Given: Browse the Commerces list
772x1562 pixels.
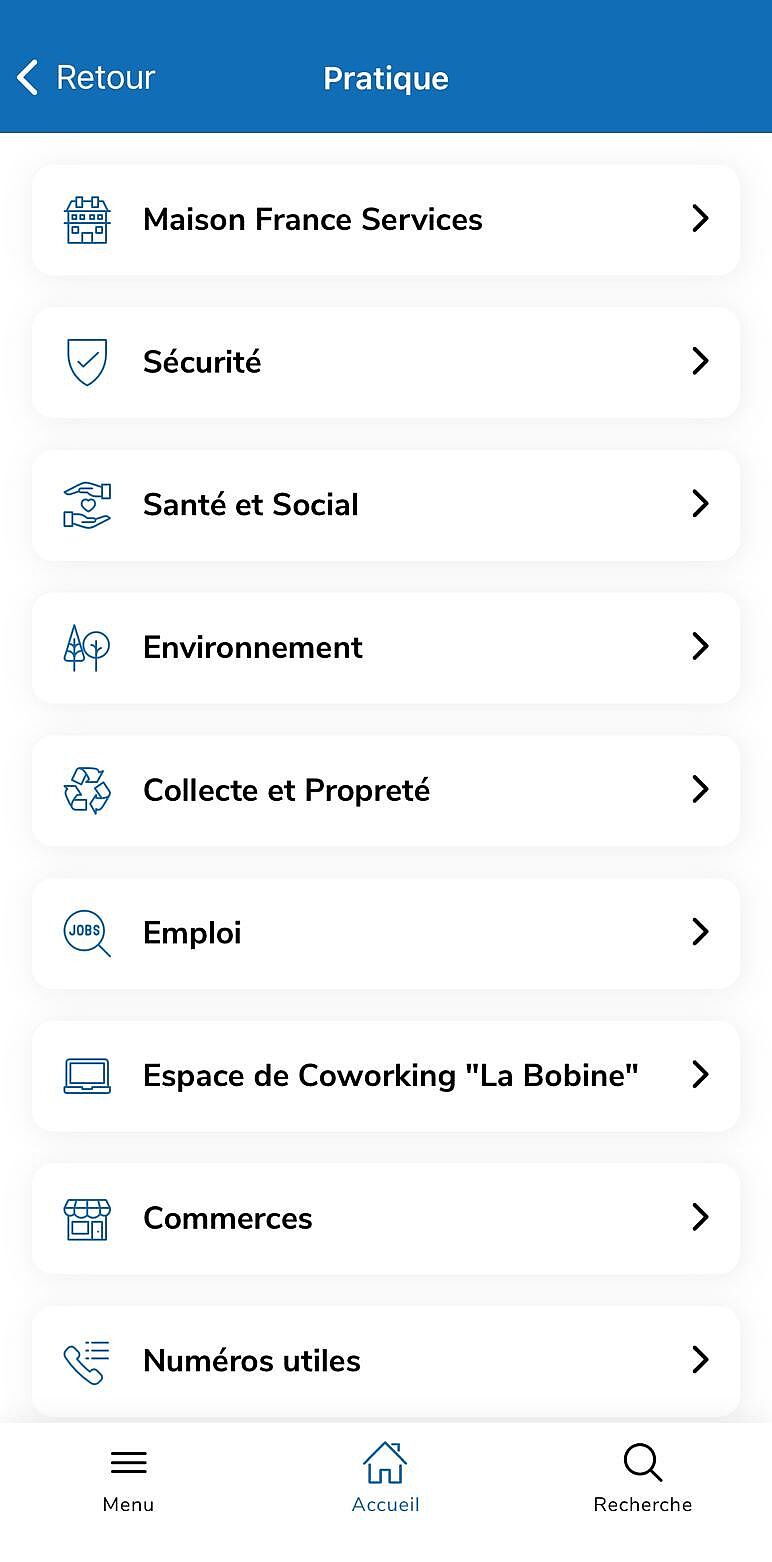Looking at the screenshot, I should [386, 1219].
